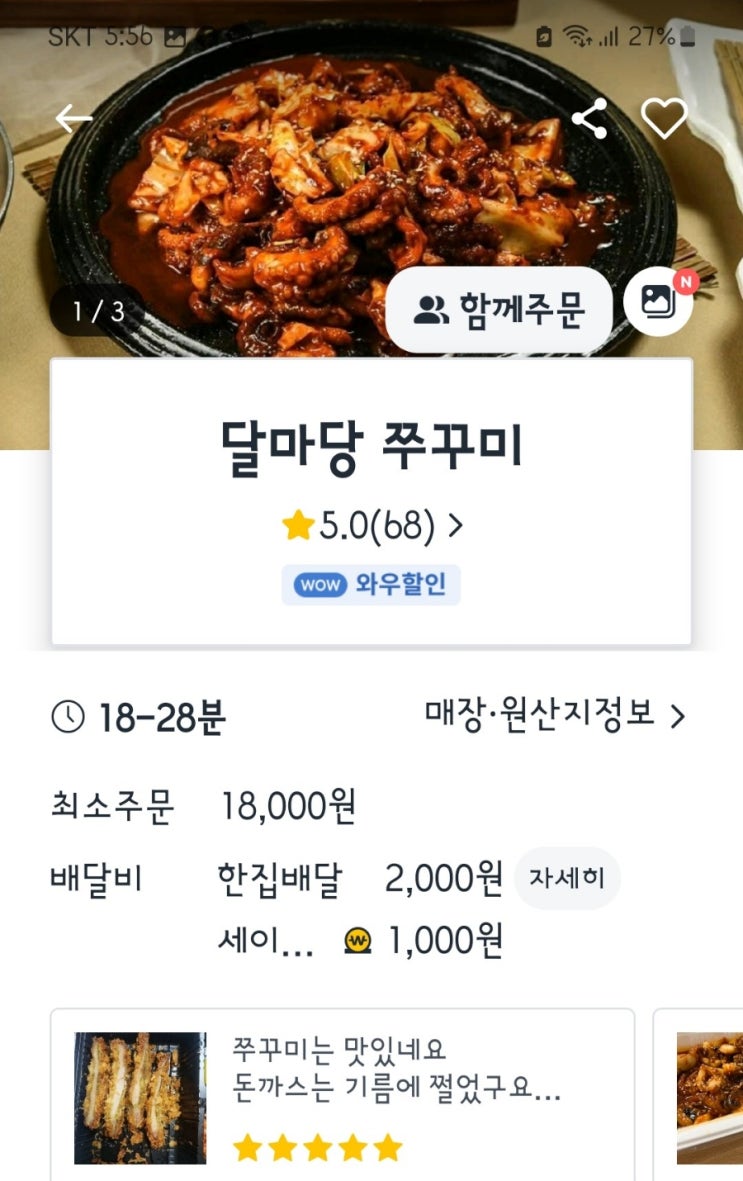
Task: Go back using the arrow icon
Action: click(73, 119)
